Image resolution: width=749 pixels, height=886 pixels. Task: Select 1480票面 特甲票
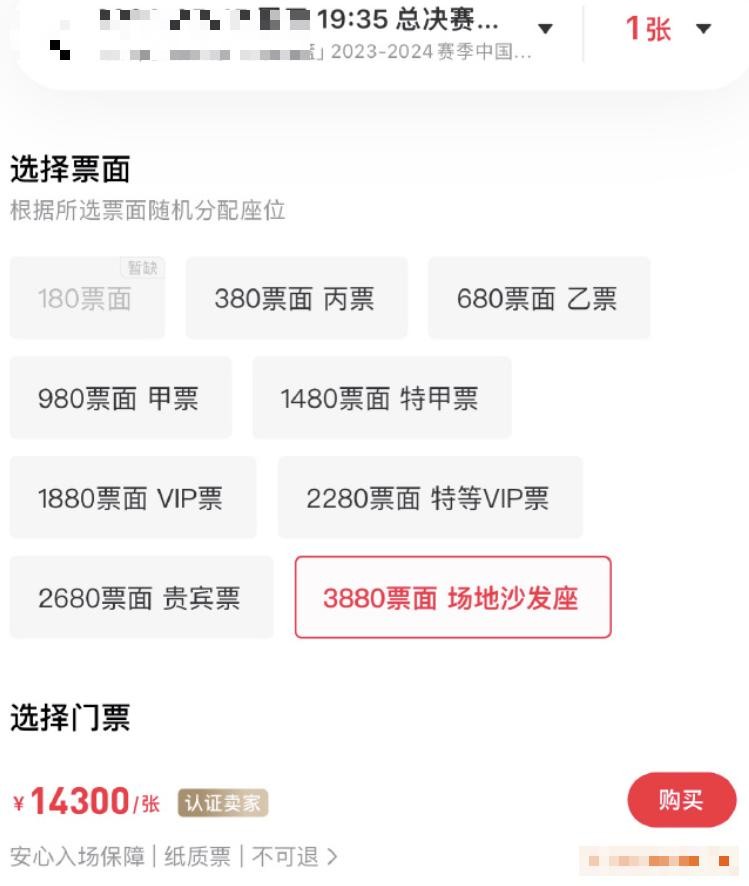coord(381,398)
